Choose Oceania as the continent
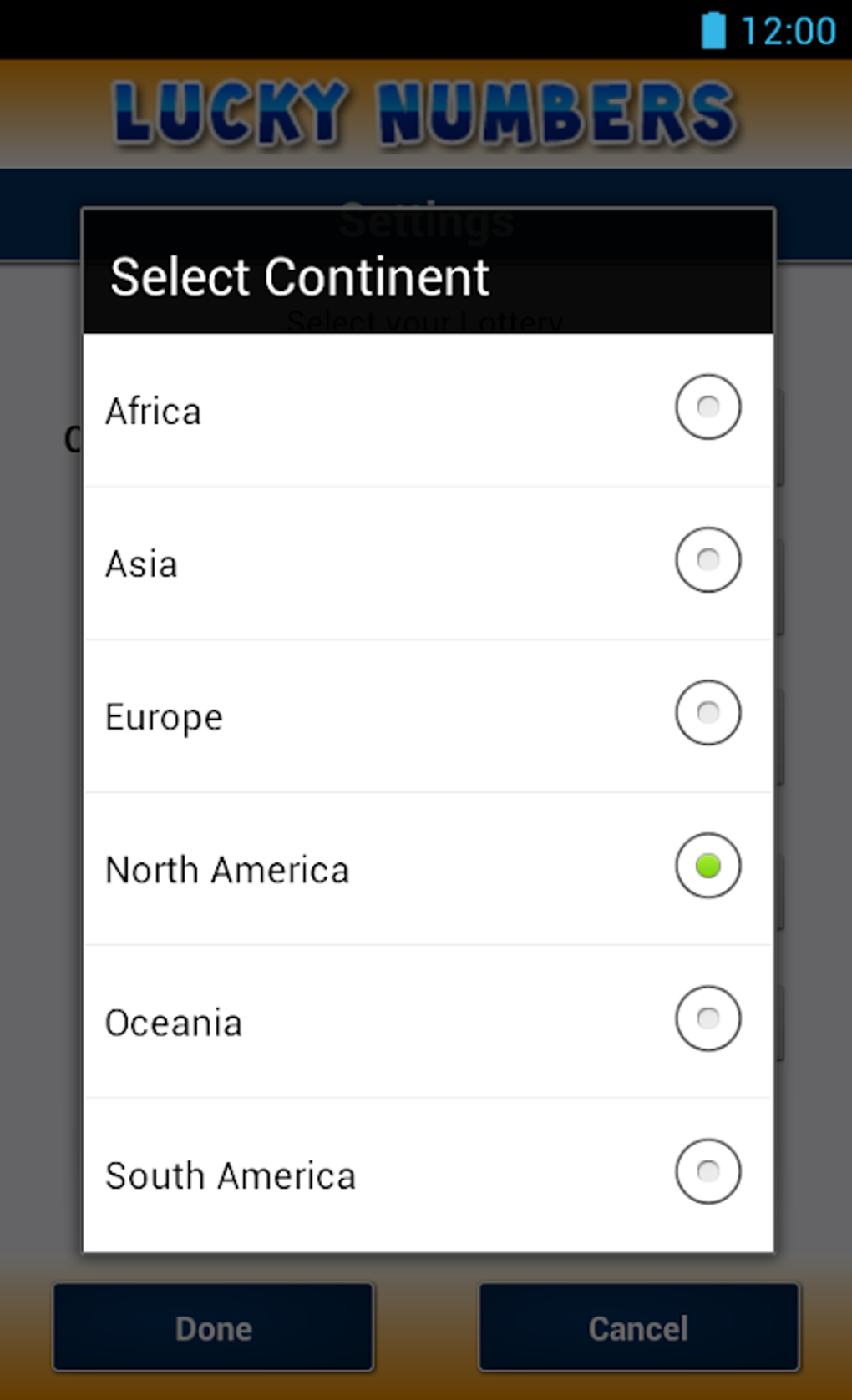Viewport: 852px width, 1400px height. tap(428, 1022)
